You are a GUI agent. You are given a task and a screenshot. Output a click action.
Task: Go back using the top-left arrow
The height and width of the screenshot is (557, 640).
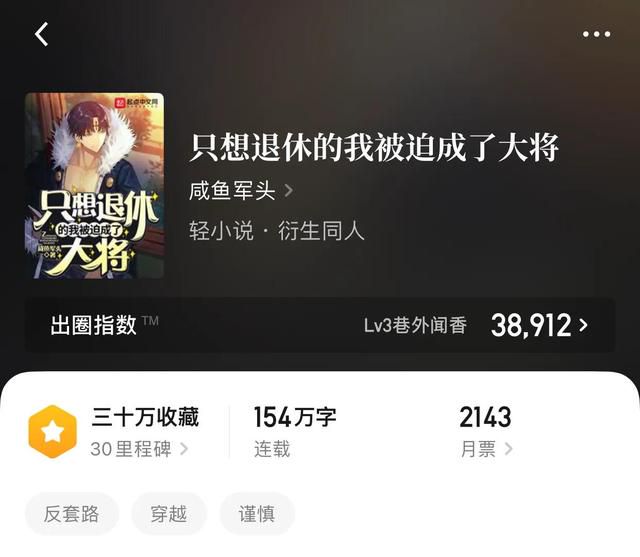tap(41, 34)
